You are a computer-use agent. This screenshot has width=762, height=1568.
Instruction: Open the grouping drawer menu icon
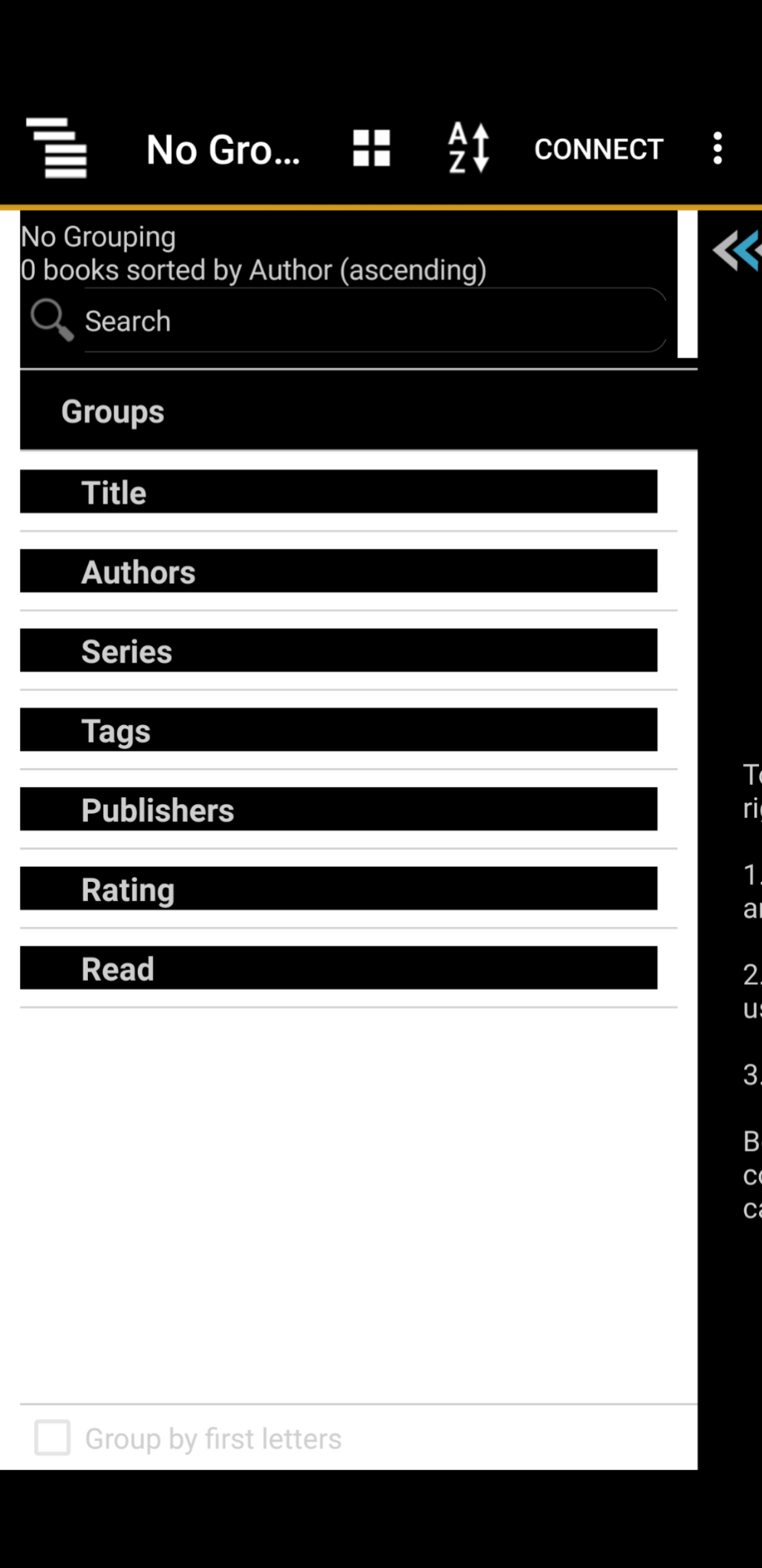click(x=57, y=148)
